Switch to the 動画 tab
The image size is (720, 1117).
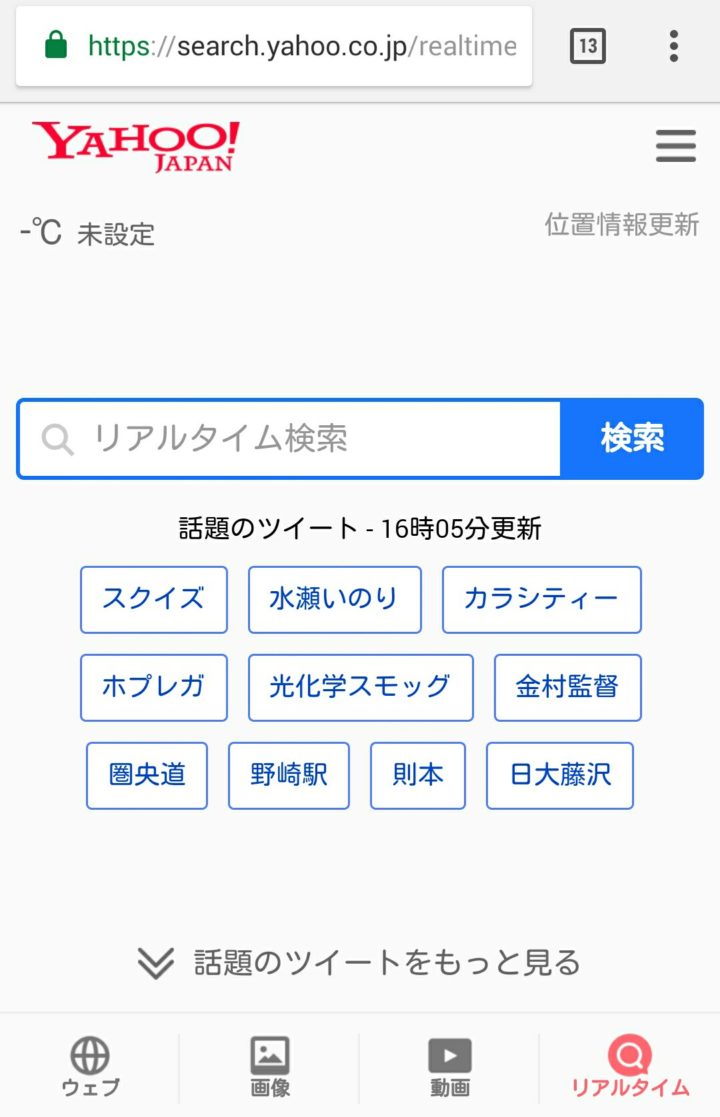click(450, 1066)
